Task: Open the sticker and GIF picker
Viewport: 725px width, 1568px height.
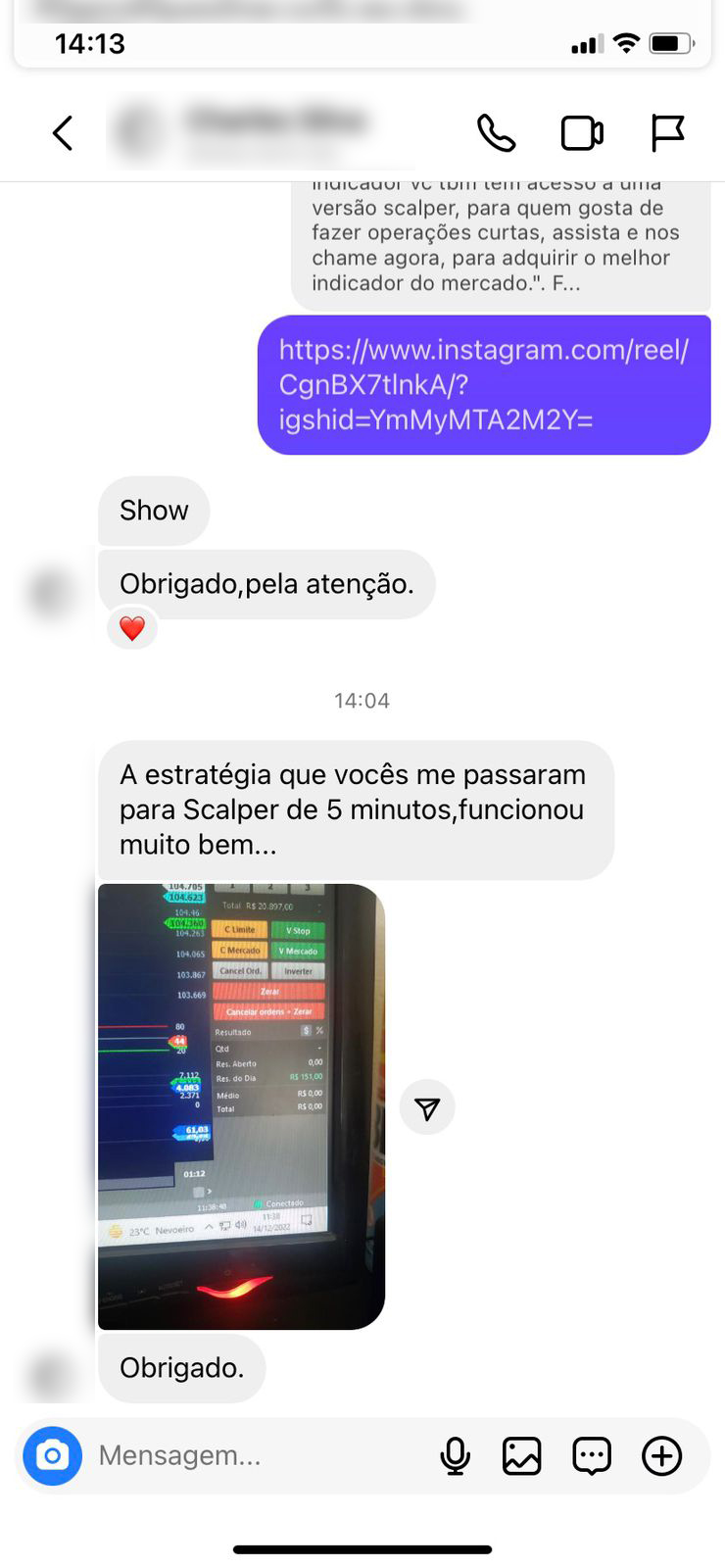Action: [x=592, y=1455]
